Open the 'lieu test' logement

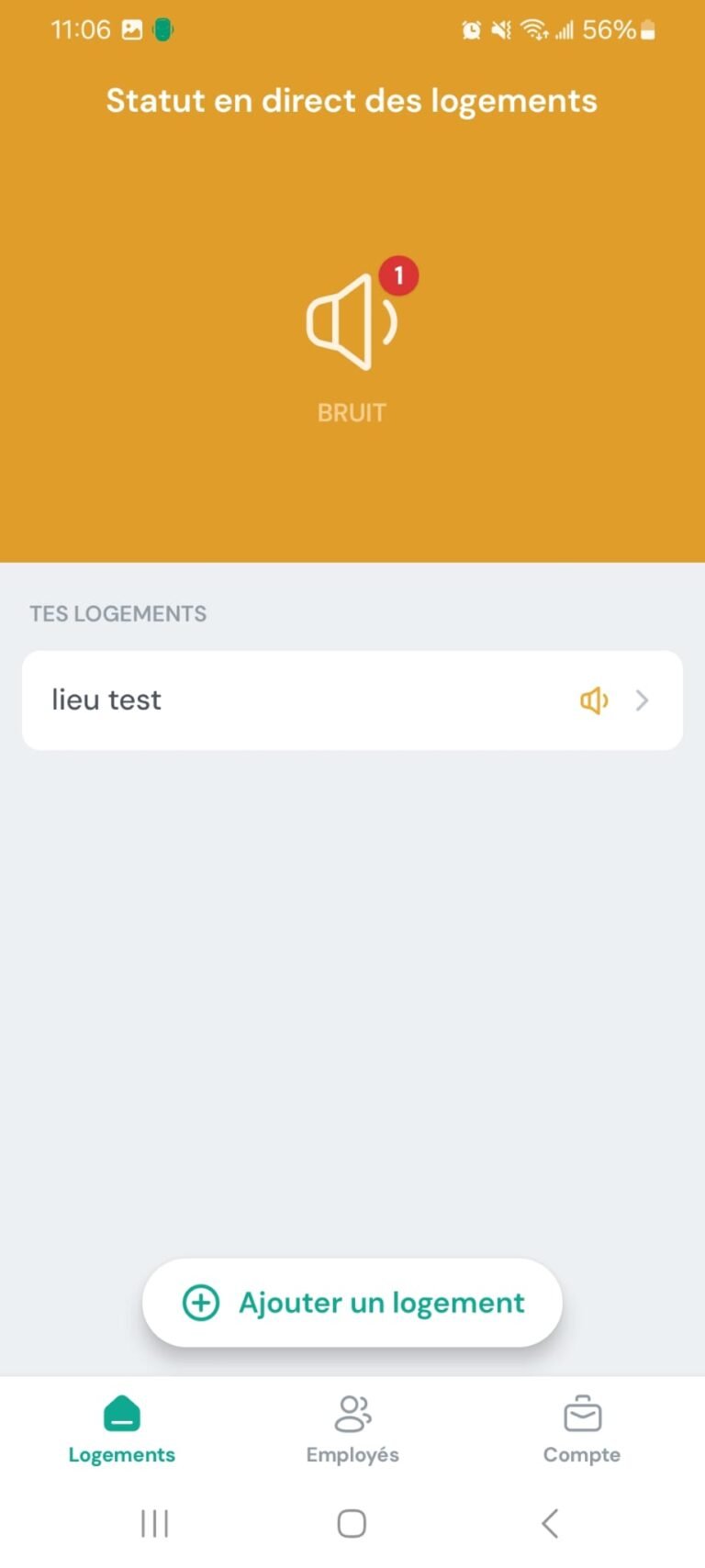352,700
